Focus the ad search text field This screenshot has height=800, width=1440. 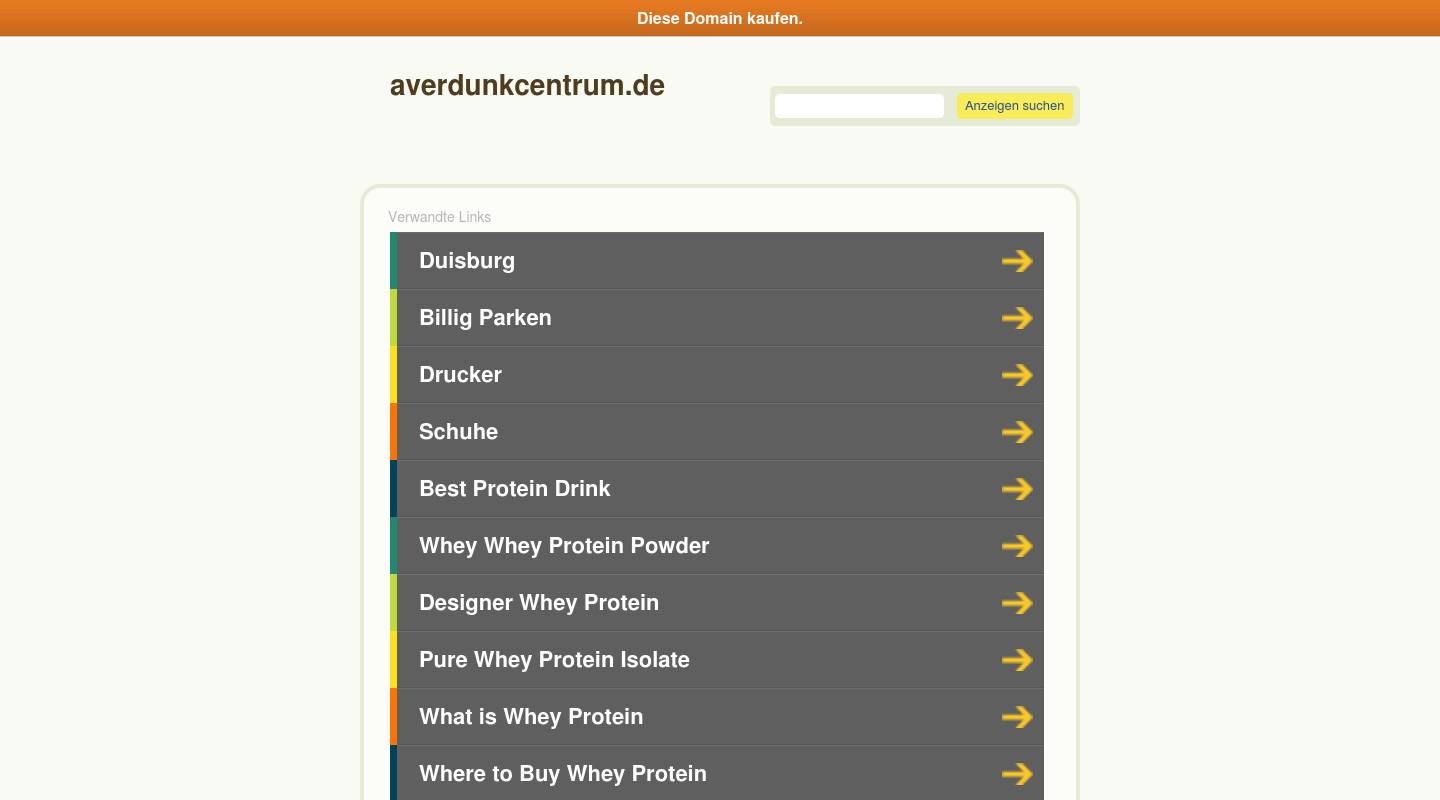coord(859,106)
